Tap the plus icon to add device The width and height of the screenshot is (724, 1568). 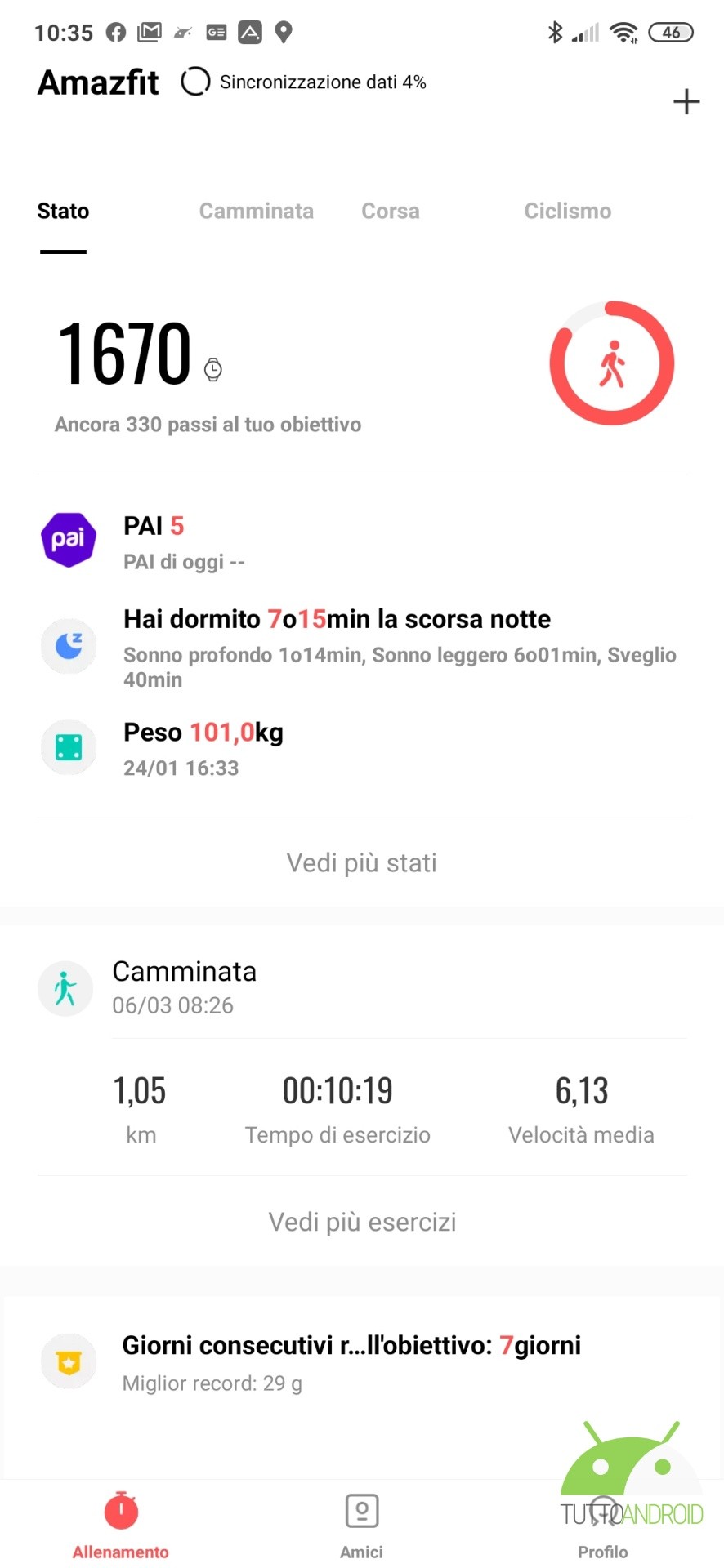pos(686,101)
